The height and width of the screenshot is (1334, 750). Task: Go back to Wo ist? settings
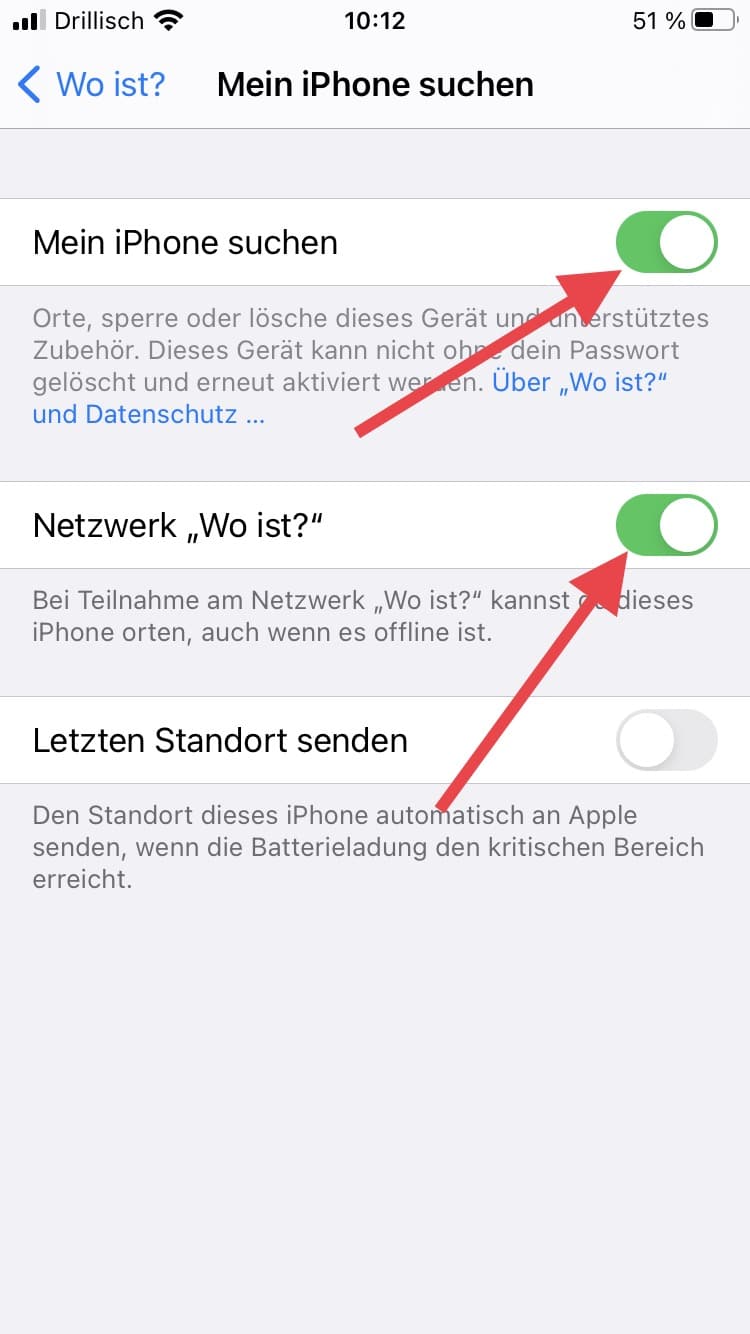92,85
